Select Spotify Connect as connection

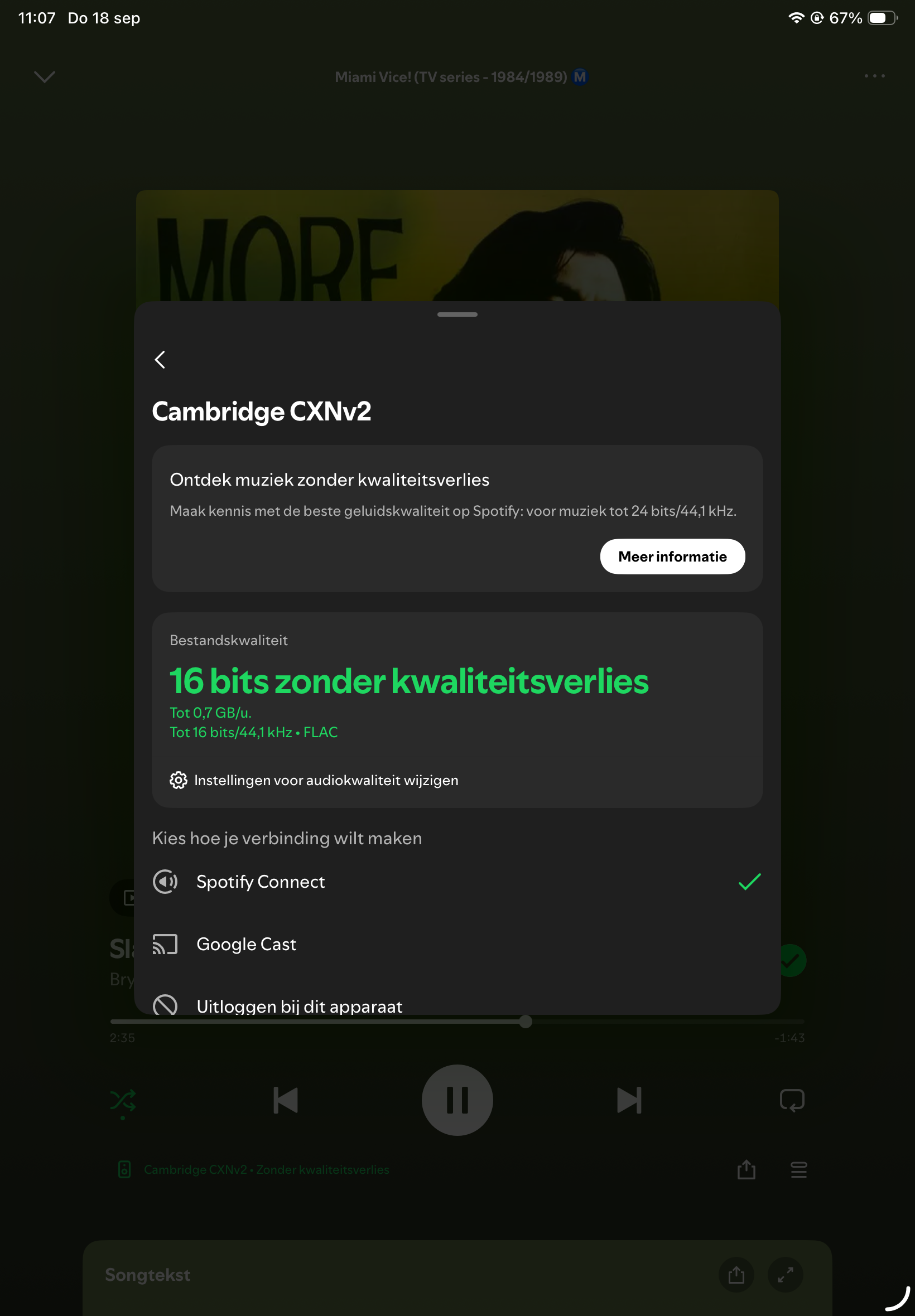coord(261,881)
